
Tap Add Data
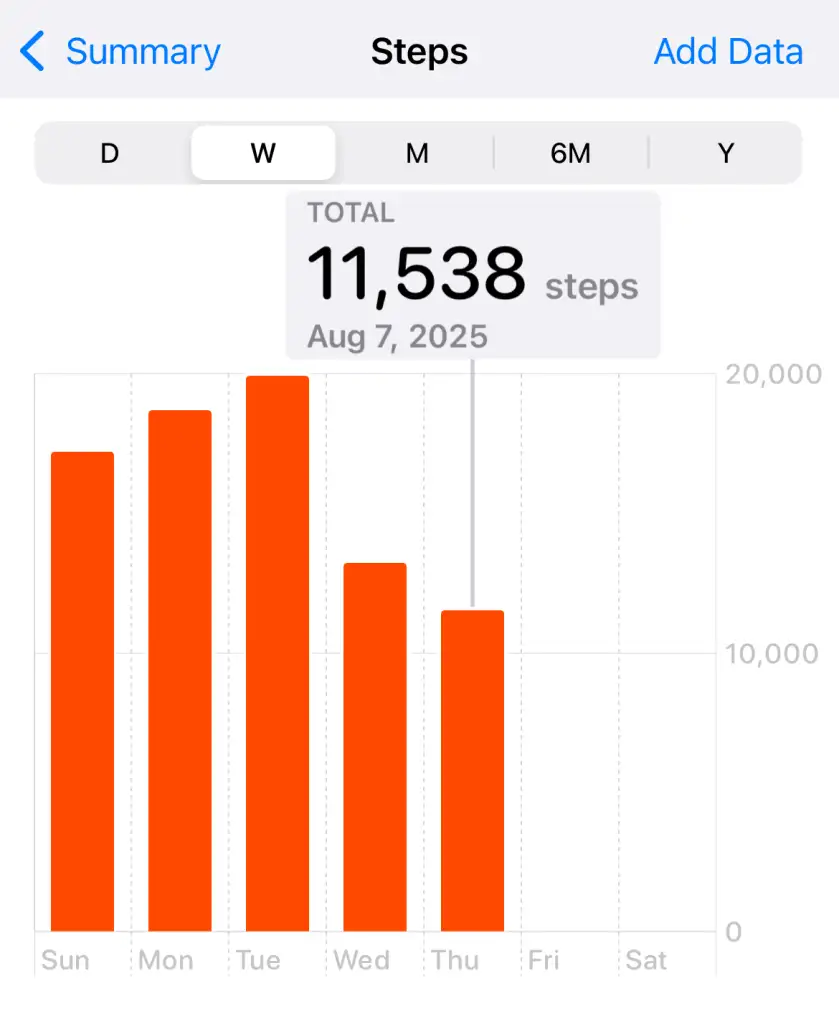pyautogui.click(x=728, y=51)
